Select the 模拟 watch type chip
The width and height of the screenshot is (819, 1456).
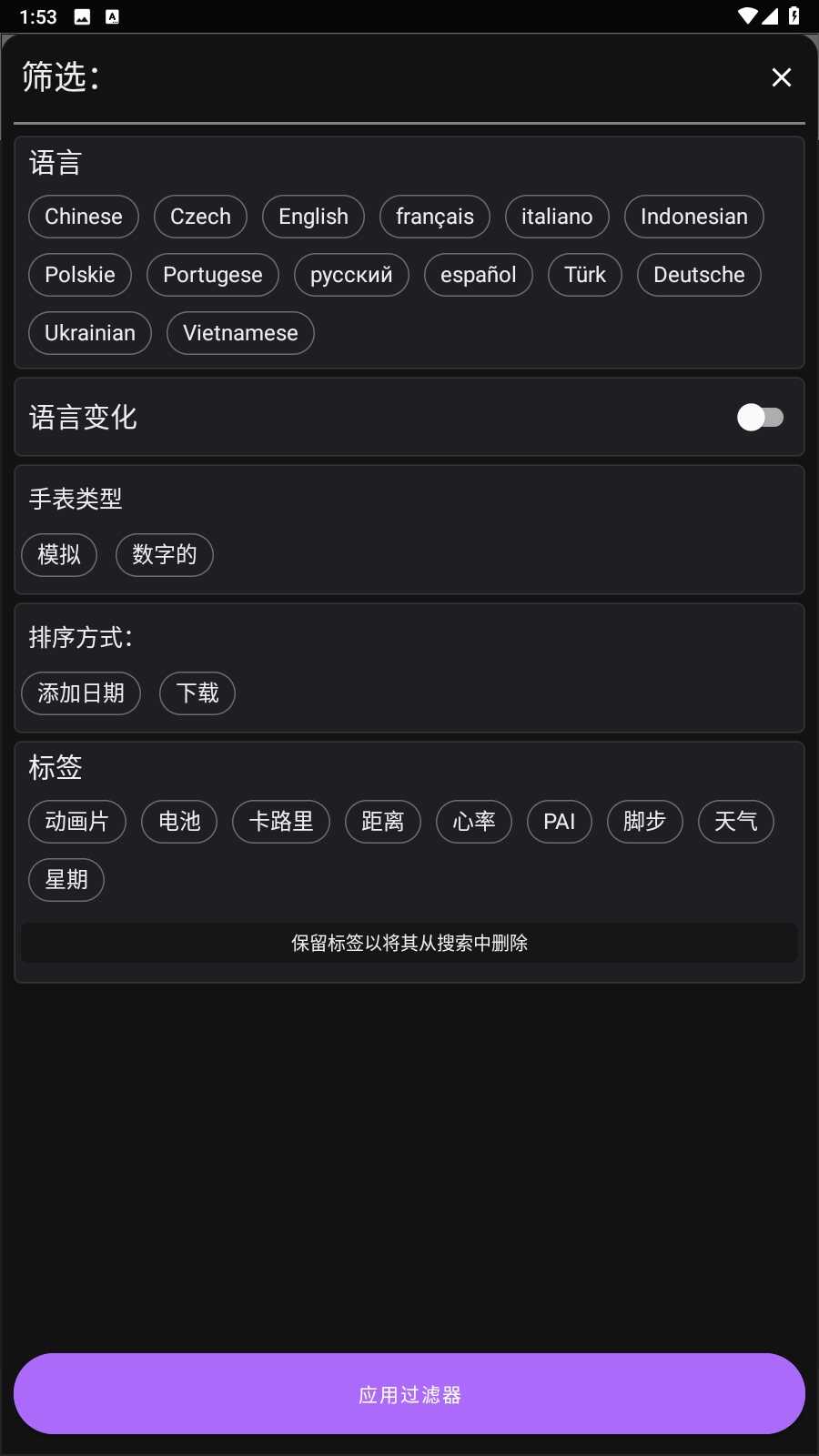pyautogui.click(x=59, y=555)
